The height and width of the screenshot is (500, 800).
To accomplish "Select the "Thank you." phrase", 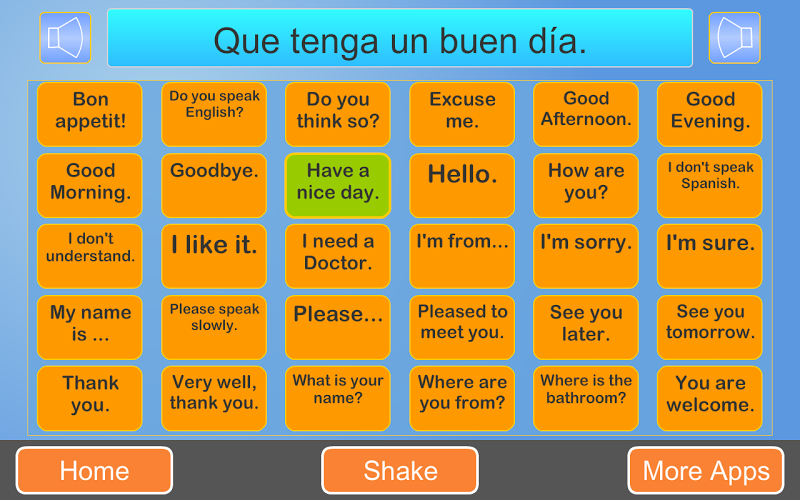I will pyautogui.click(x=90, y=398).
